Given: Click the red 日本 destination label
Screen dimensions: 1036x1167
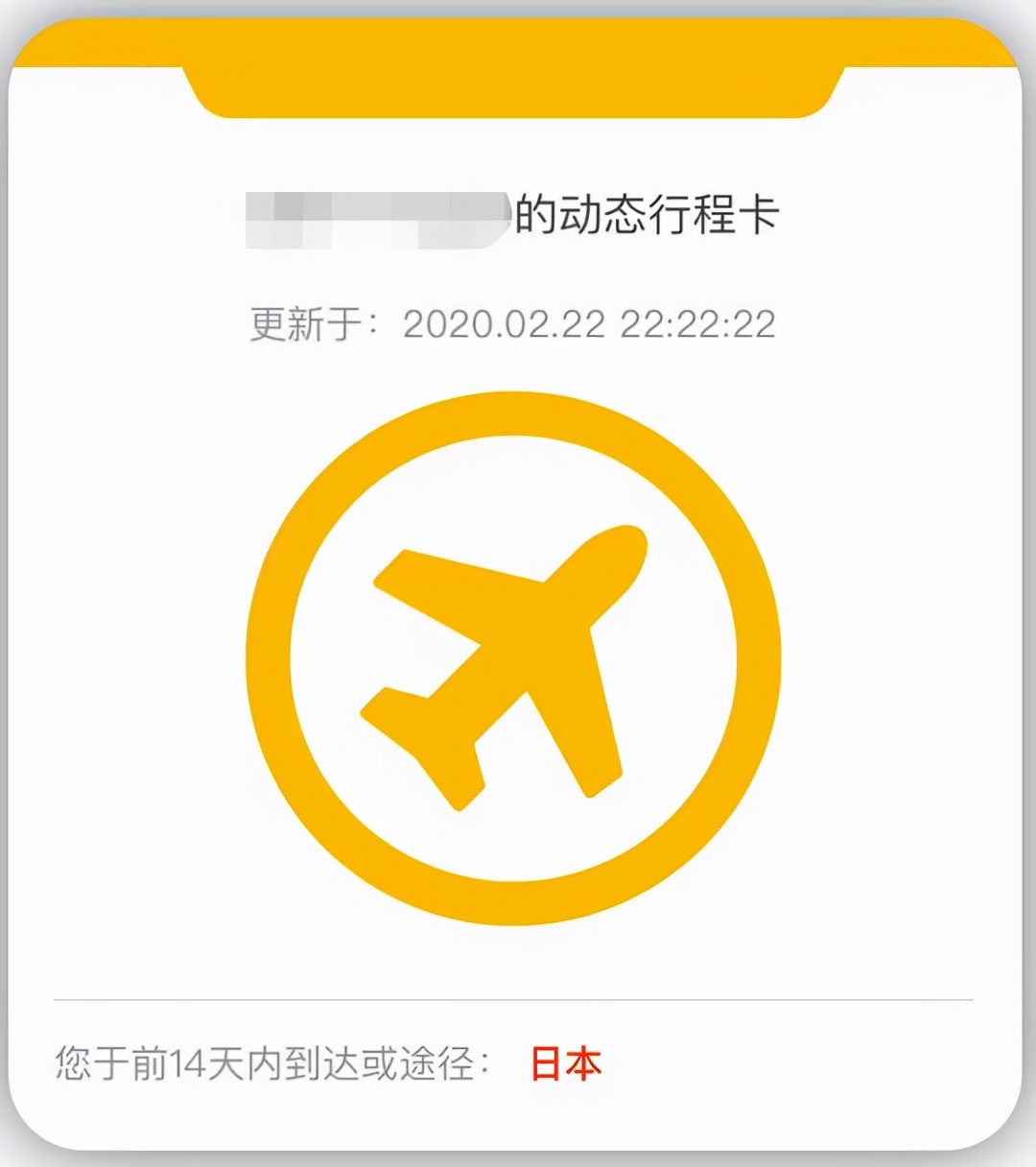Looking at the screenshot, I should pyautogui.click(x=566, y=1063).
